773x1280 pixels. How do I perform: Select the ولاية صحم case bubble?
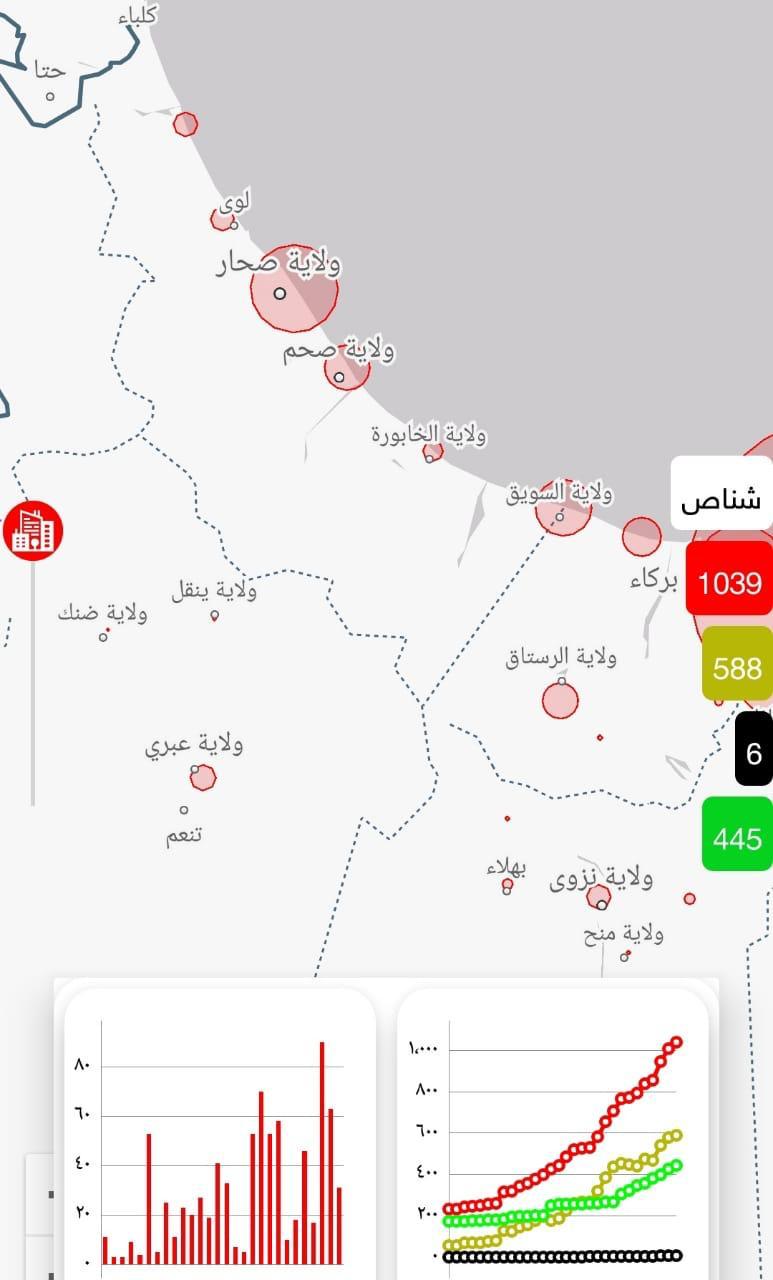click(347, 368)
